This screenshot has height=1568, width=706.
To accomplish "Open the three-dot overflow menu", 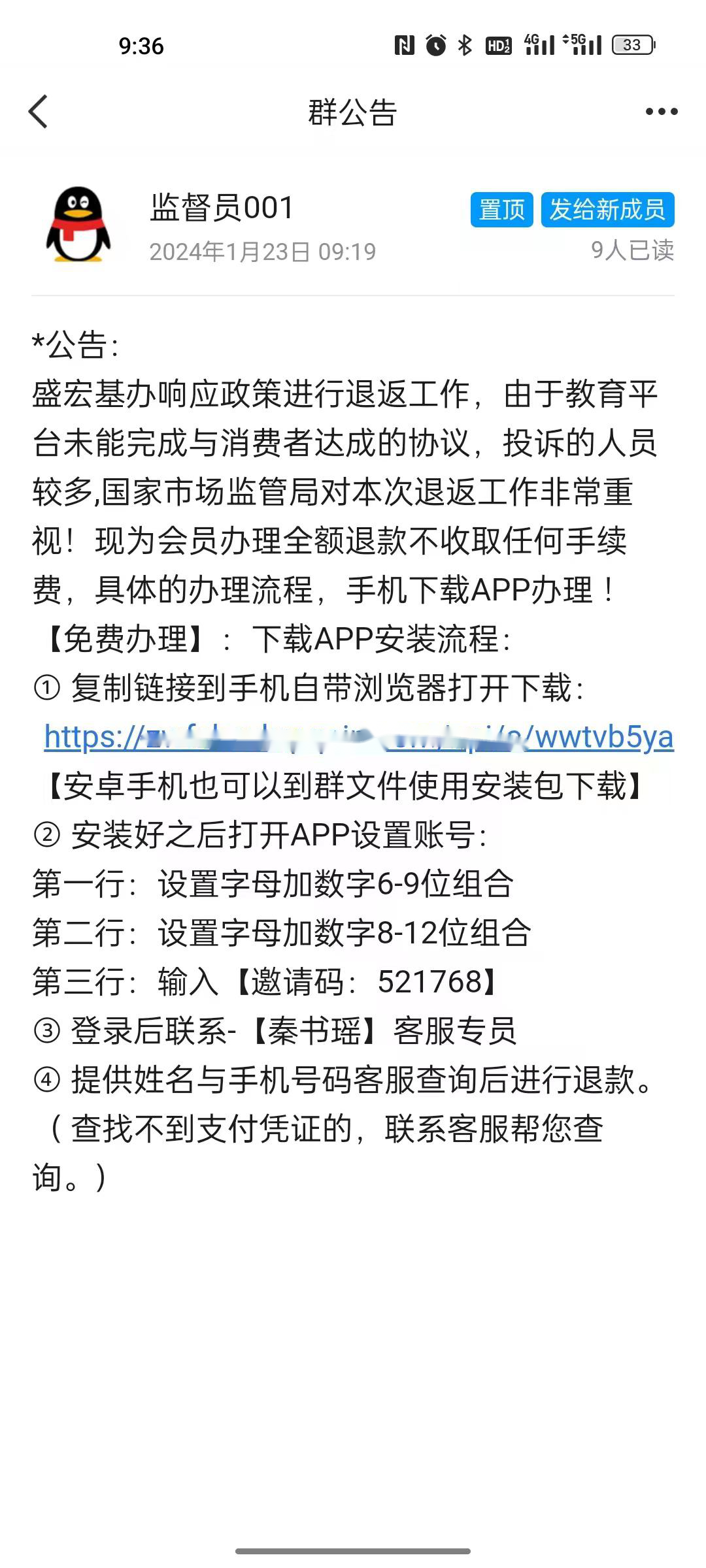I will pos(661,112).
